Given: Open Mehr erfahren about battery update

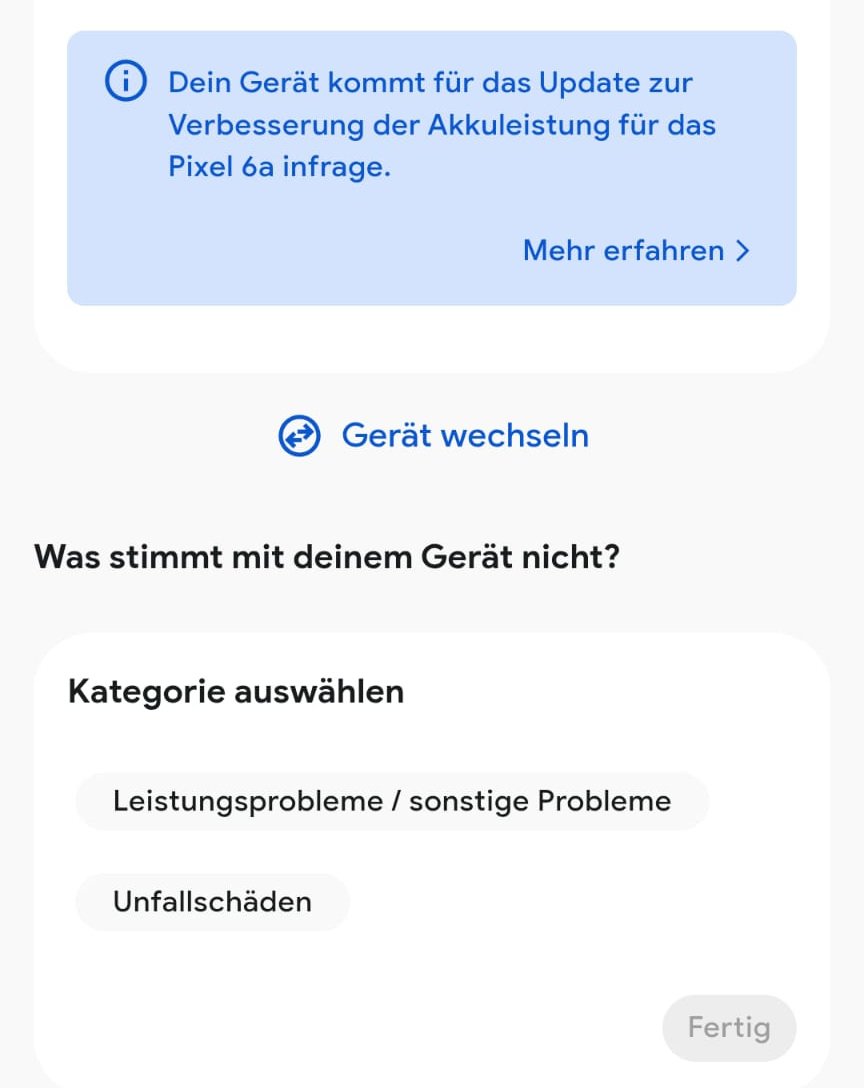Looking at the screenshot, I should click(636, 250).
